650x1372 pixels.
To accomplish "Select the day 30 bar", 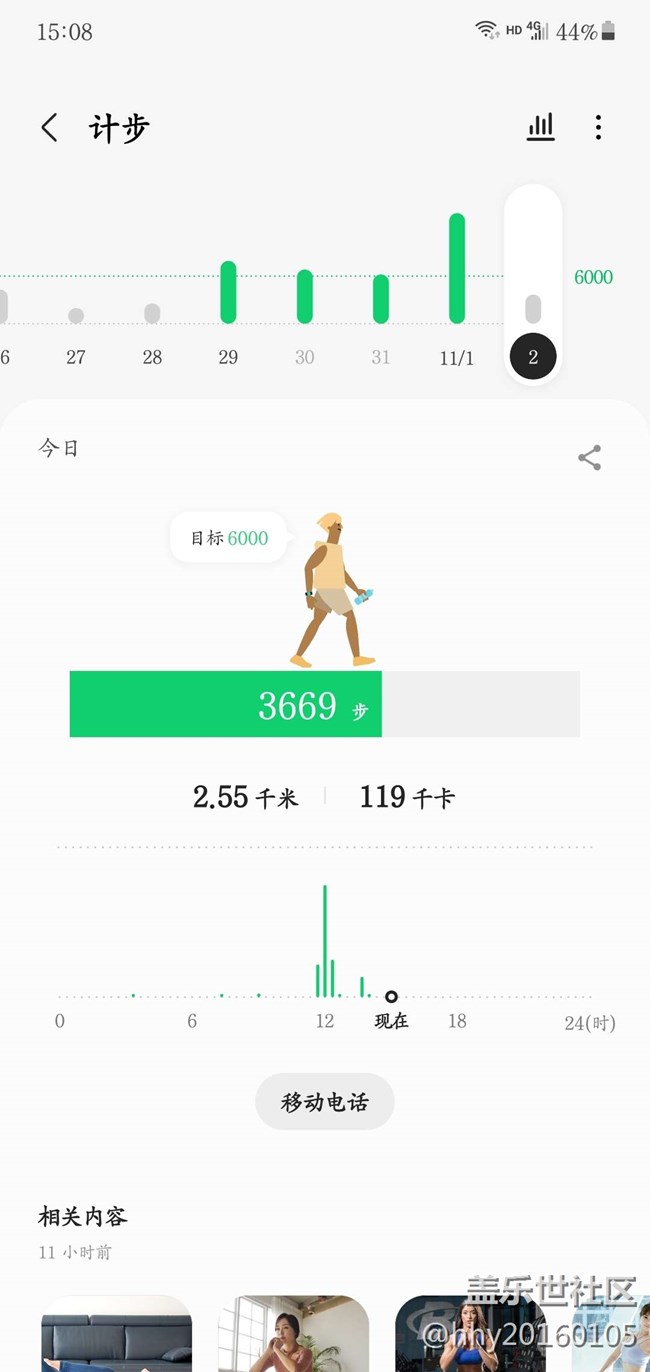I will point(305,296).
